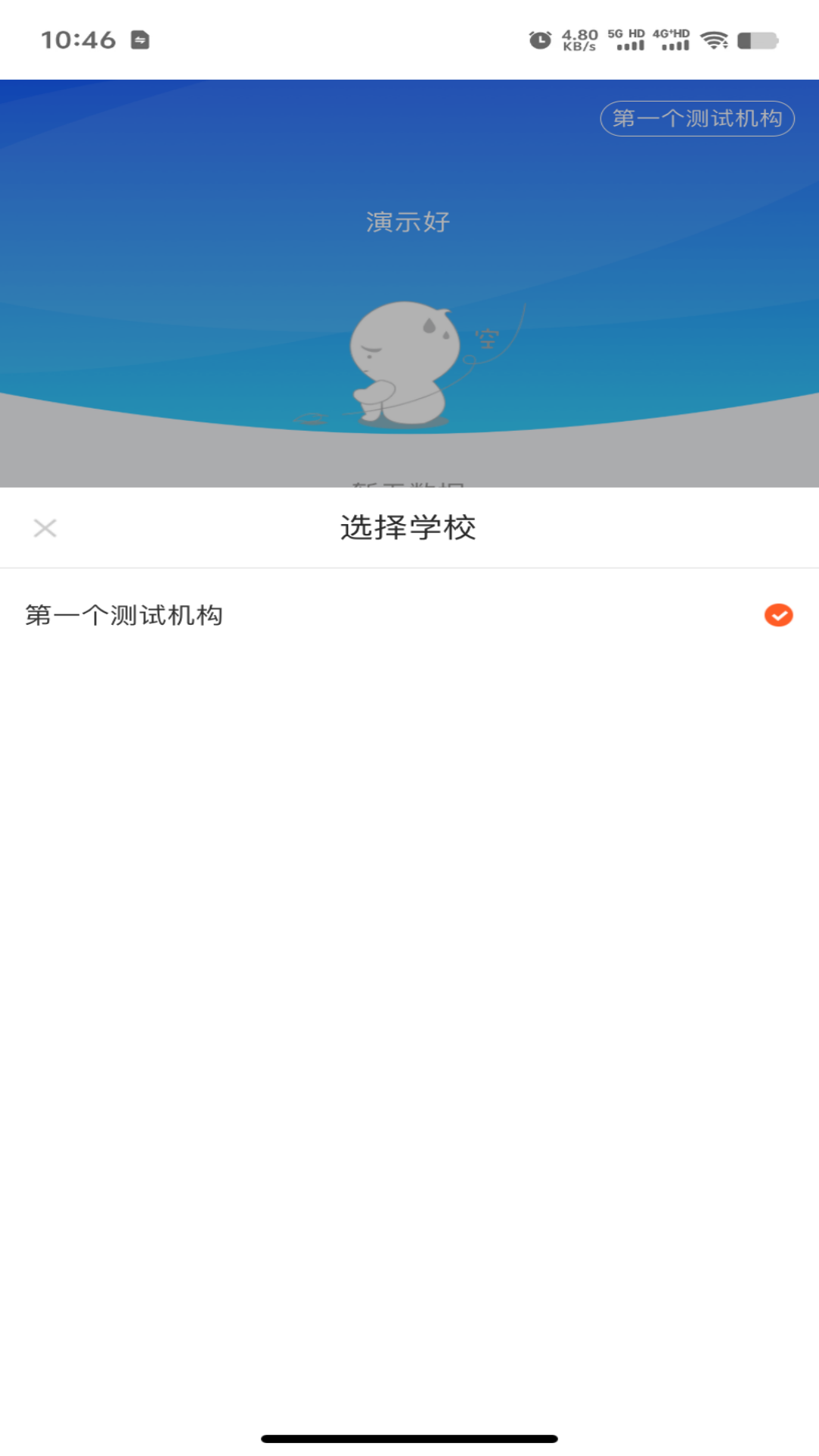Toggle selection of the listed test institution
The width and height of the screenshot is (819, 1456).
tap(303, 616)
